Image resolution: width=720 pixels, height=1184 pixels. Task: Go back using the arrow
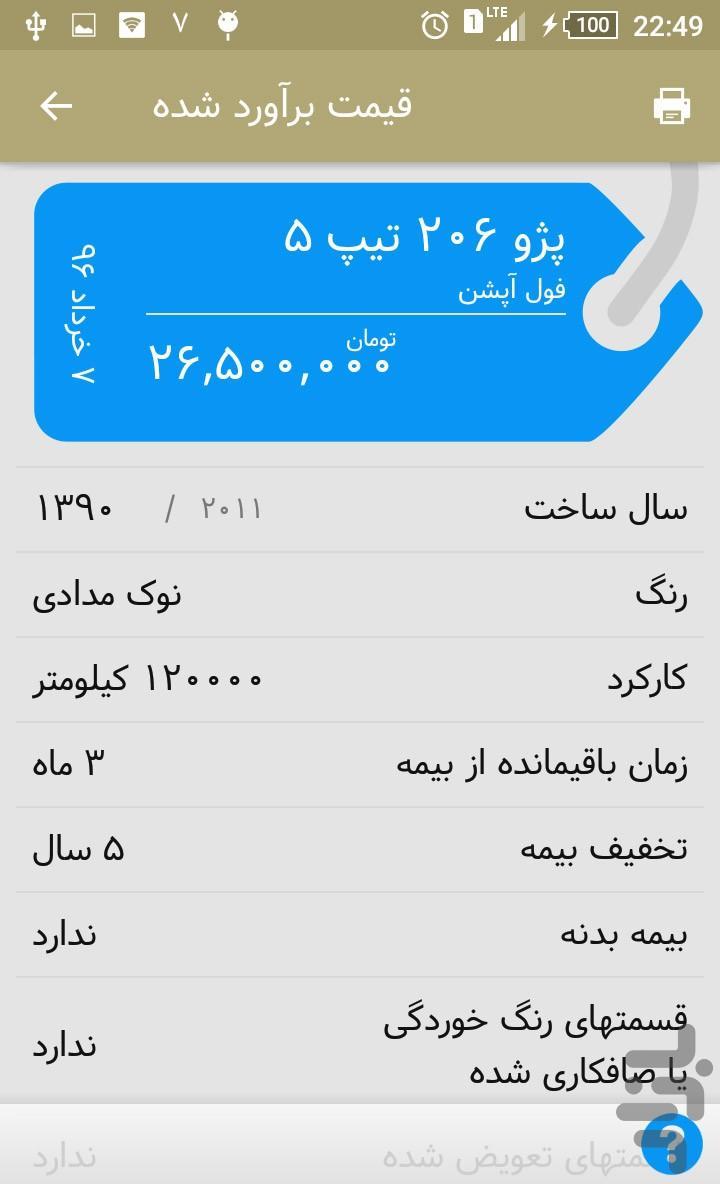tap(57, 106)
